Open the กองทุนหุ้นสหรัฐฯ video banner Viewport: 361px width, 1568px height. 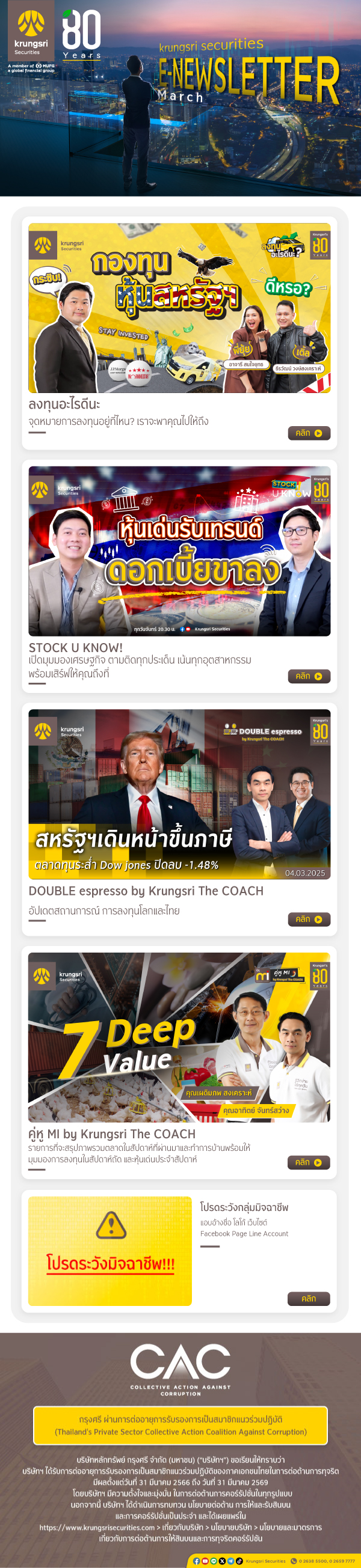click(x=179, y=307)
